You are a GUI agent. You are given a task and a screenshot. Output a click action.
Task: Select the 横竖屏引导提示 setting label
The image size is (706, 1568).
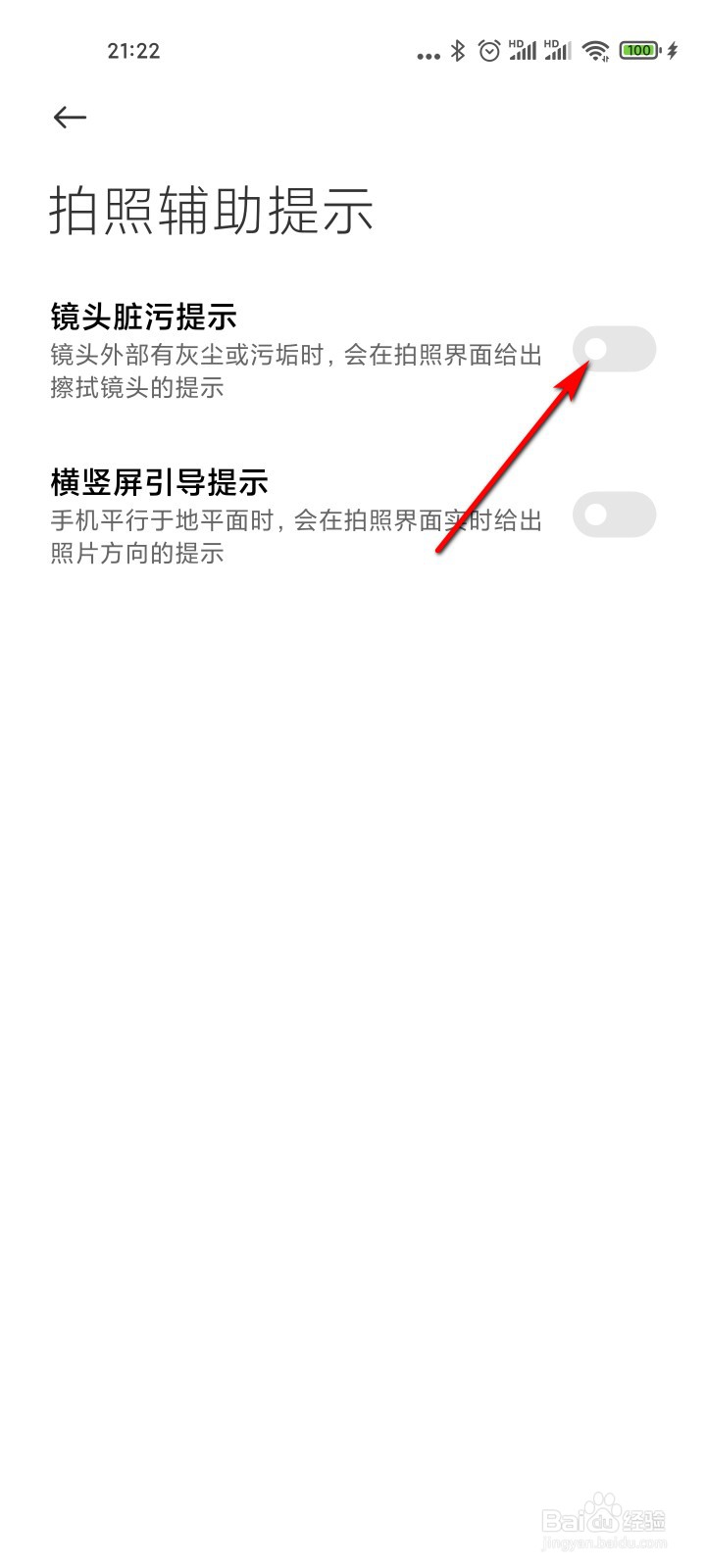[x=162, y=482]
